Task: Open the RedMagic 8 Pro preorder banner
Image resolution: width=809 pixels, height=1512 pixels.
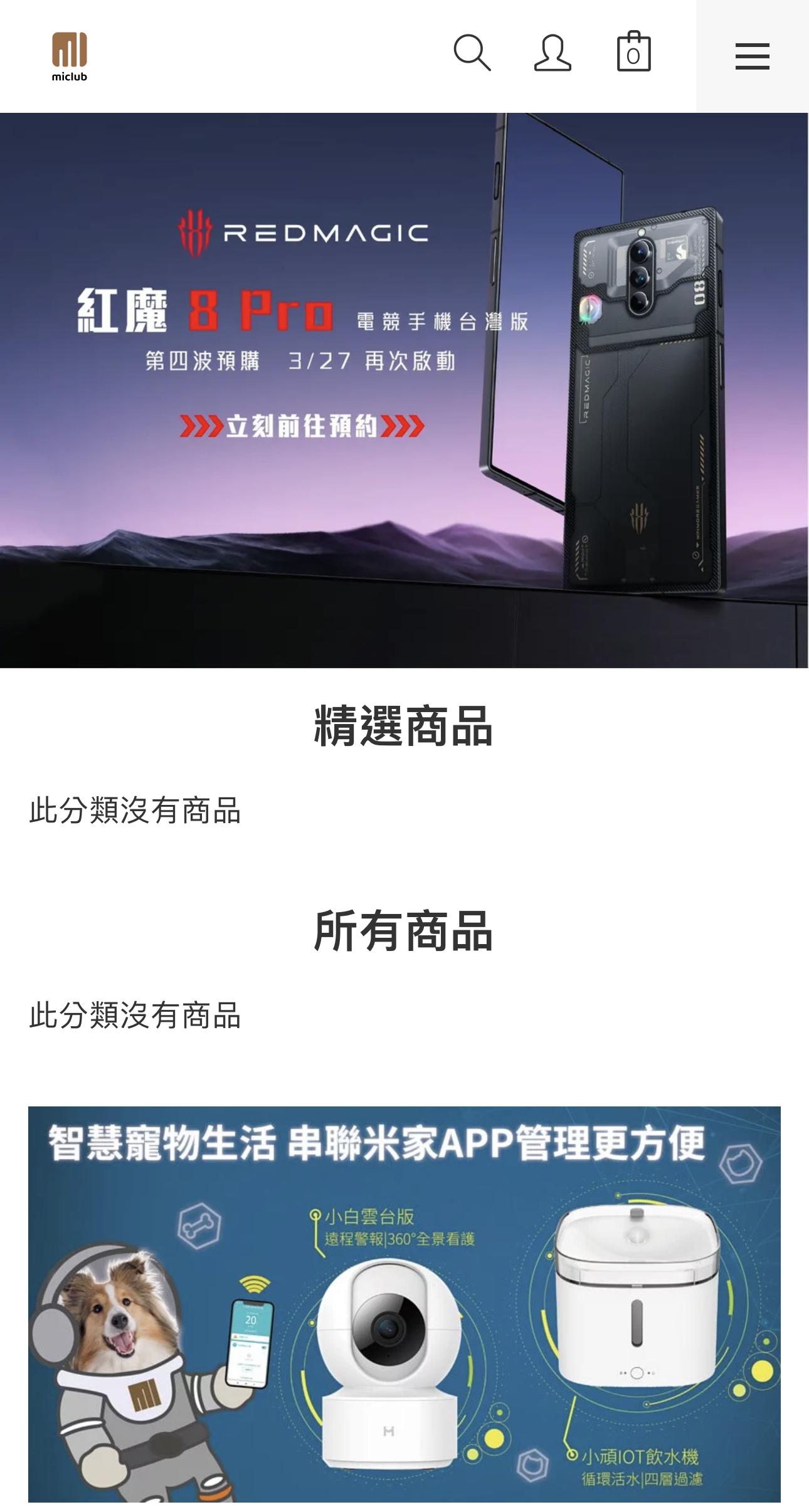Action: click(404, 390)
